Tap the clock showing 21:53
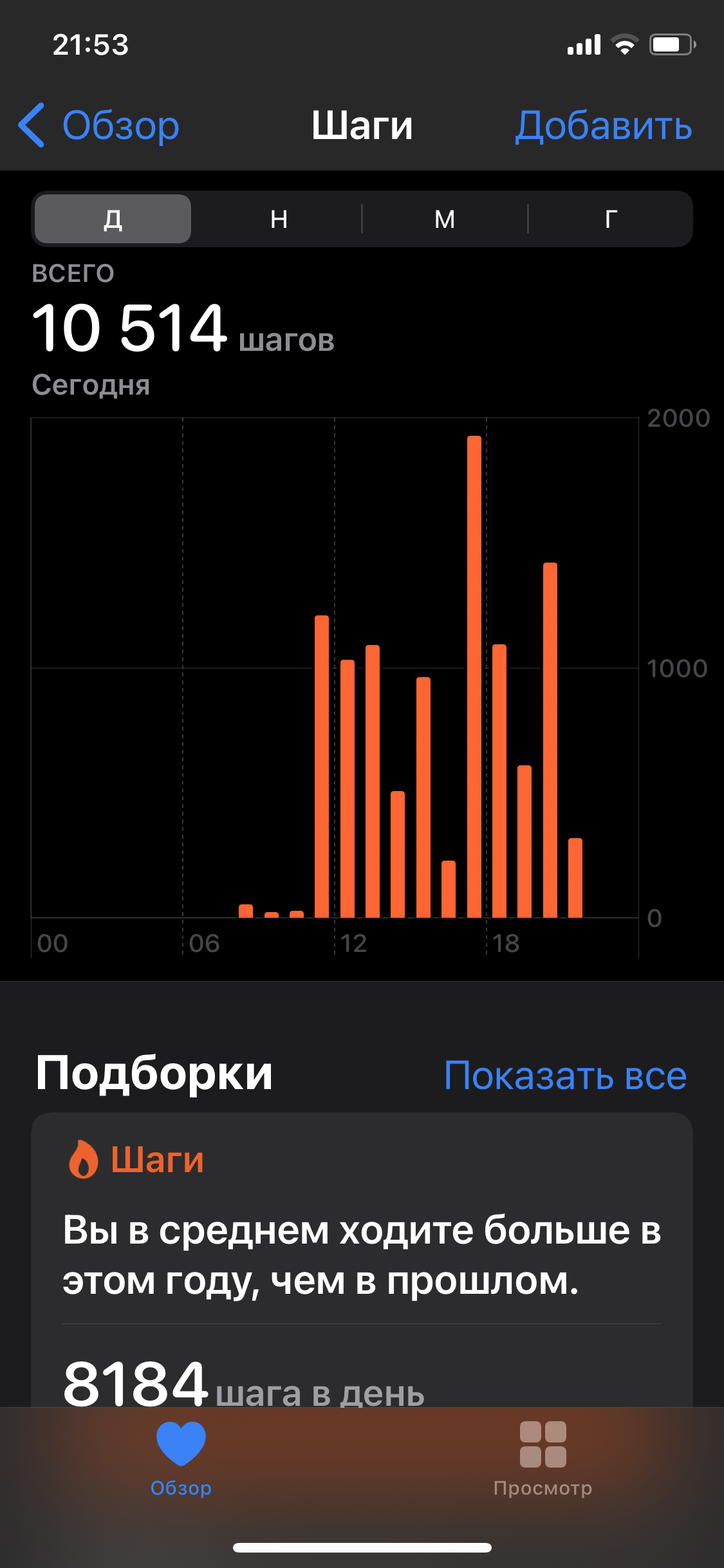Image resolution: width=724 pixels, height=1568 pixels. [x=90, y=44]
